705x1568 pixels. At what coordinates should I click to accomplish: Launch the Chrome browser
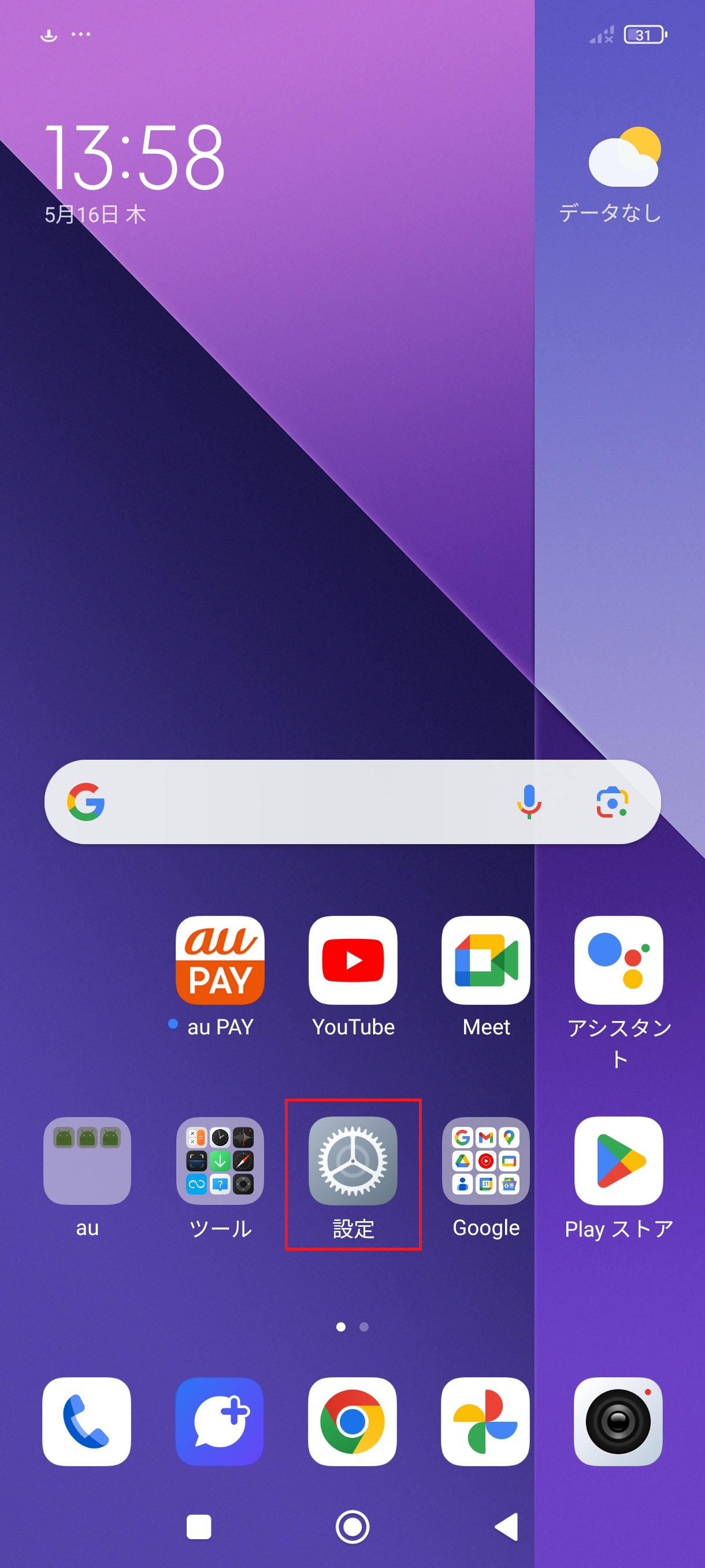[353, 1422]
